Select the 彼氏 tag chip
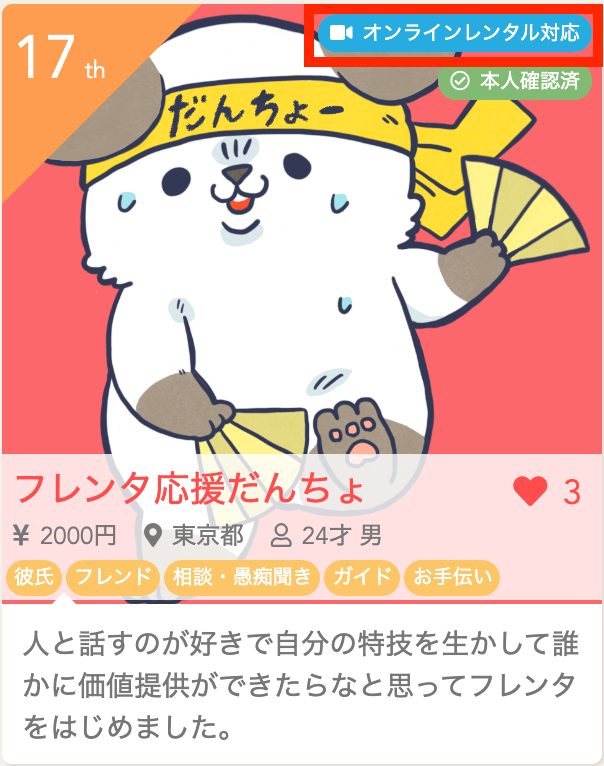 pos(36,577)
